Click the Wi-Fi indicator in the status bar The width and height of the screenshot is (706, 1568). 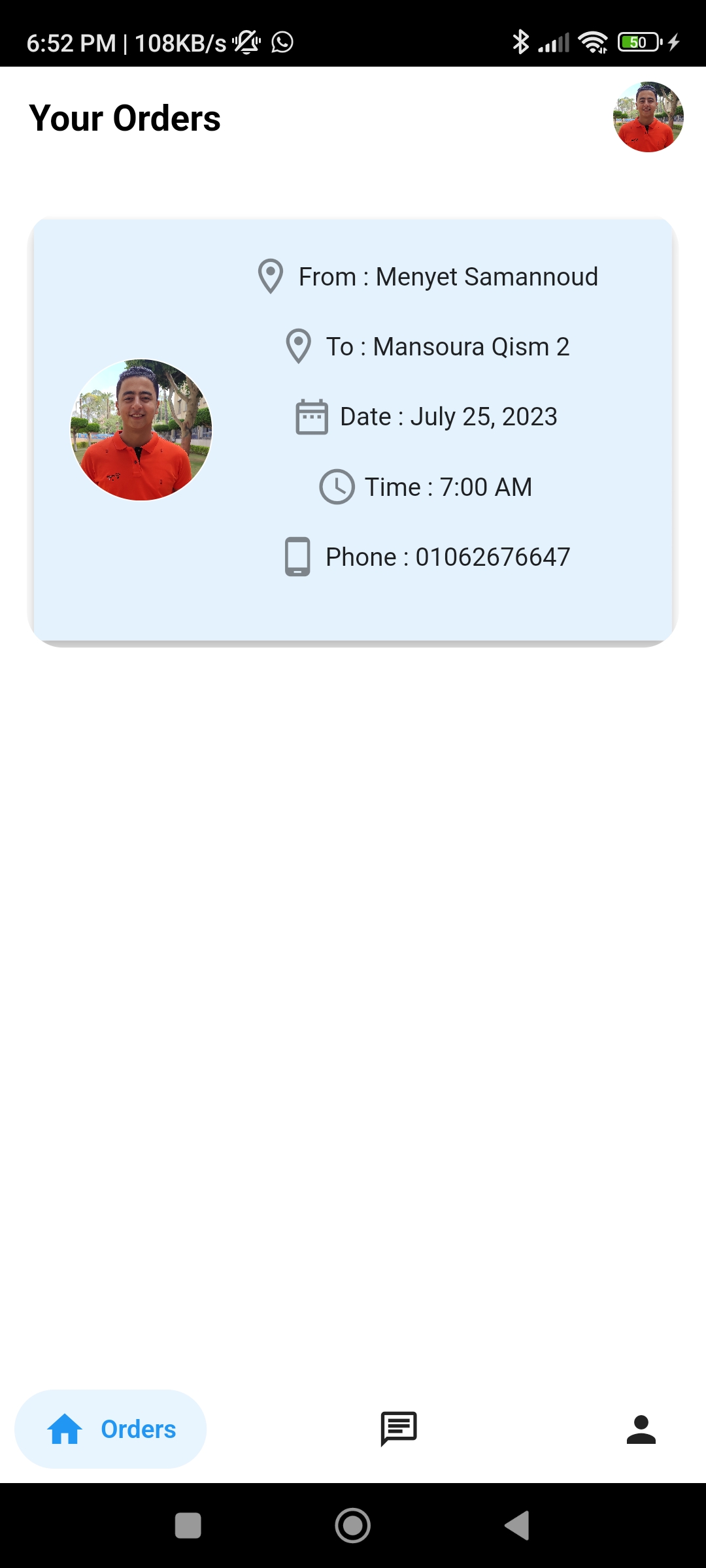pos(592,42)
